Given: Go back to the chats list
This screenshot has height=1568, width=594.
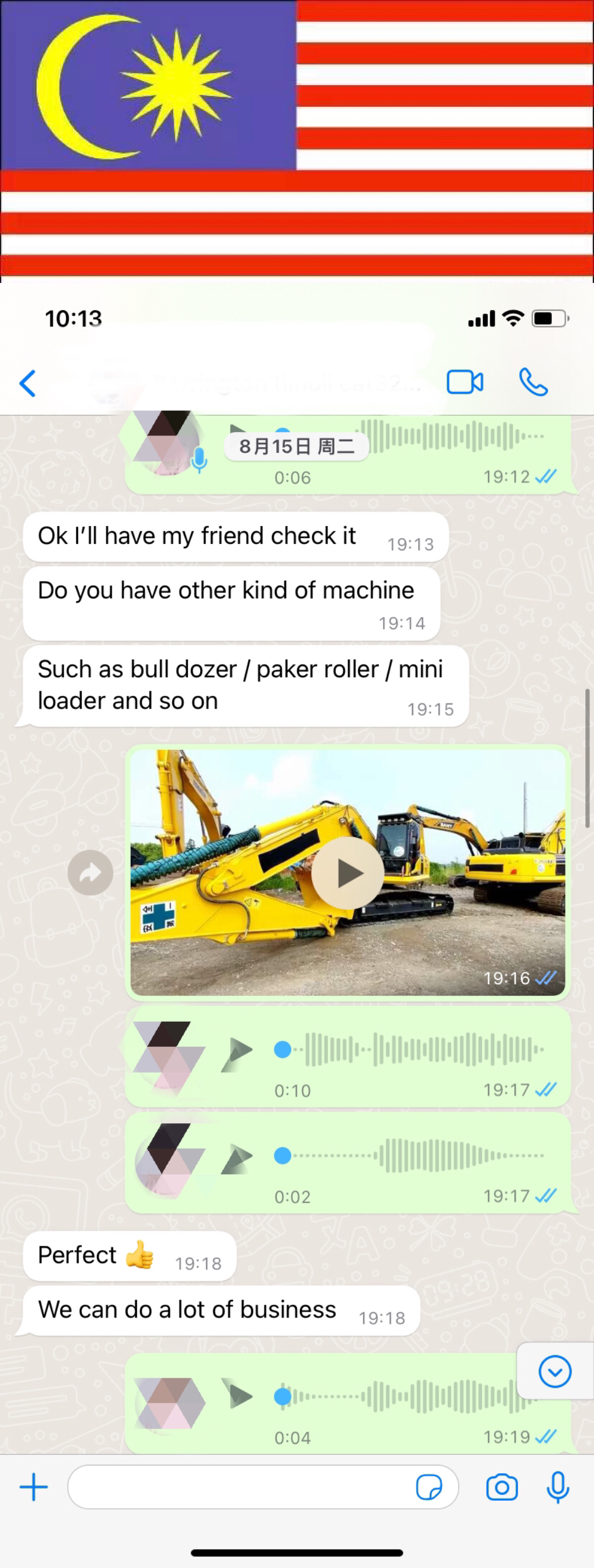Looking at the screenshot, I should click(x=28, y=383).
